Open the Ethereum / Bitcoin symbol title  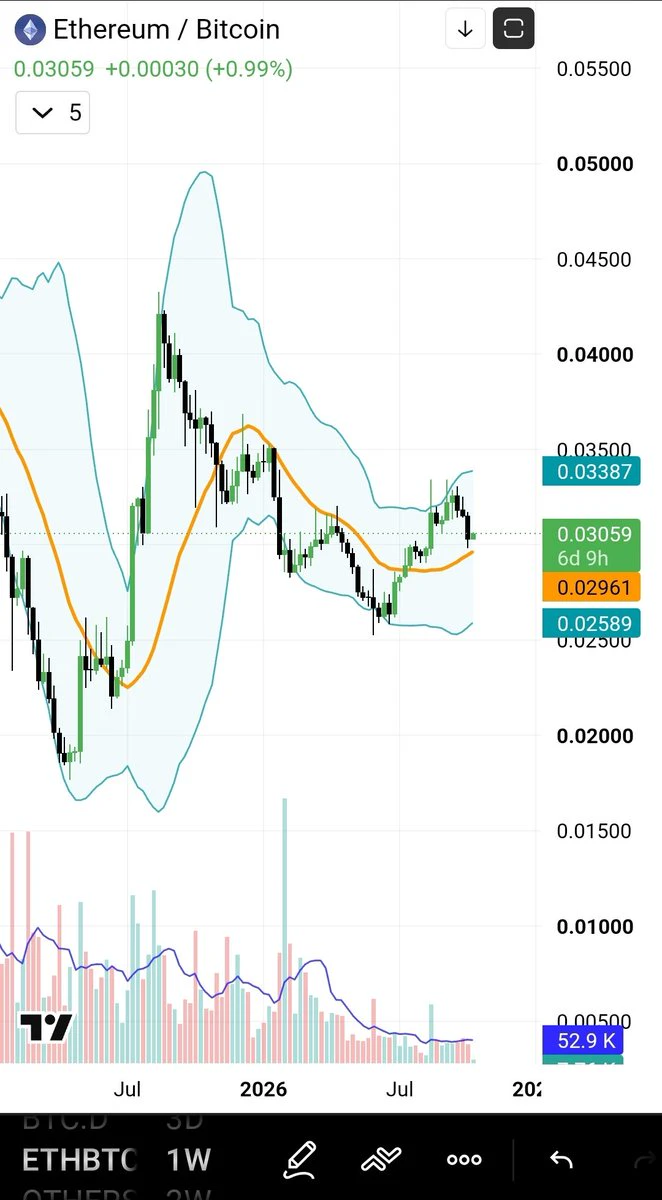pyautogui.click(x=166, y=29)
